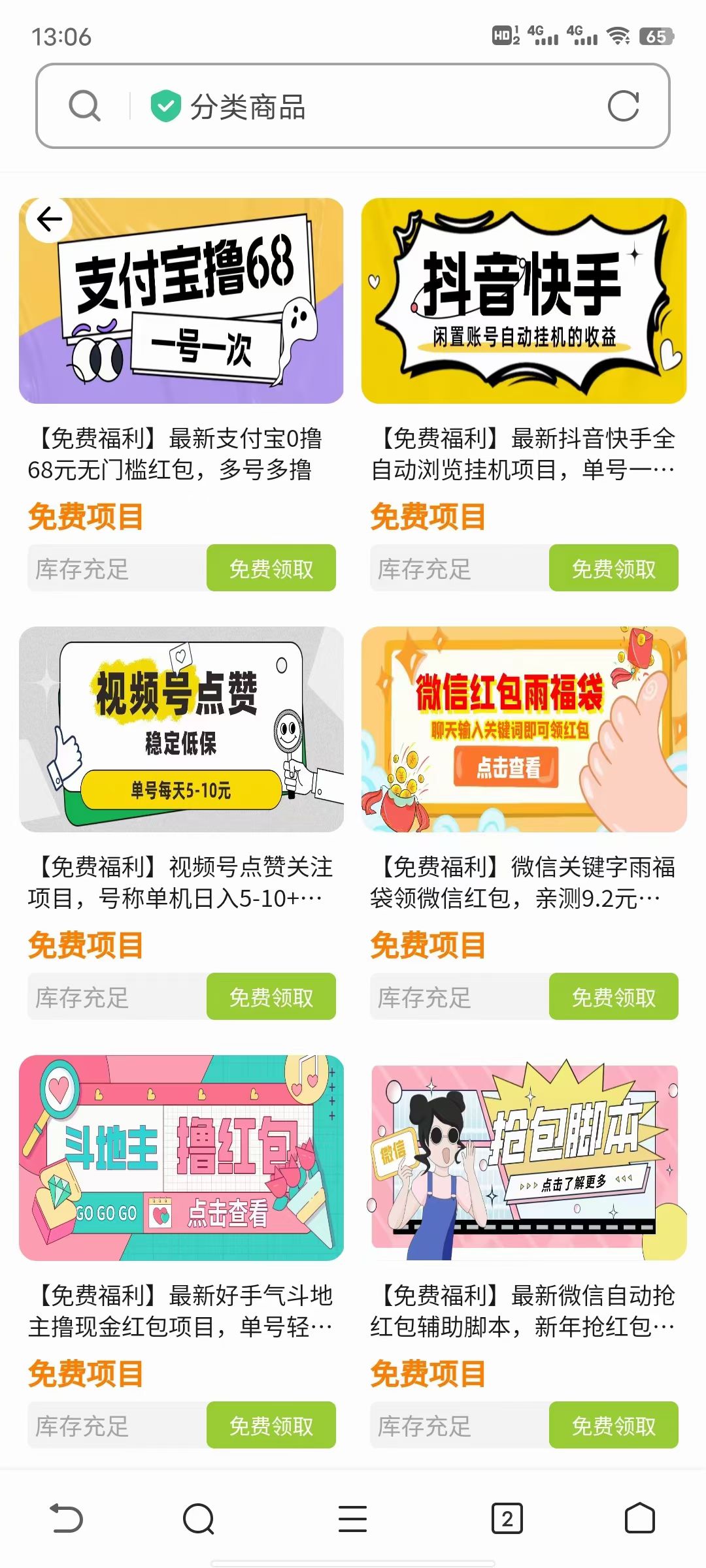Claim the 支付宝0撸68元 free project

tap(271, 568)
